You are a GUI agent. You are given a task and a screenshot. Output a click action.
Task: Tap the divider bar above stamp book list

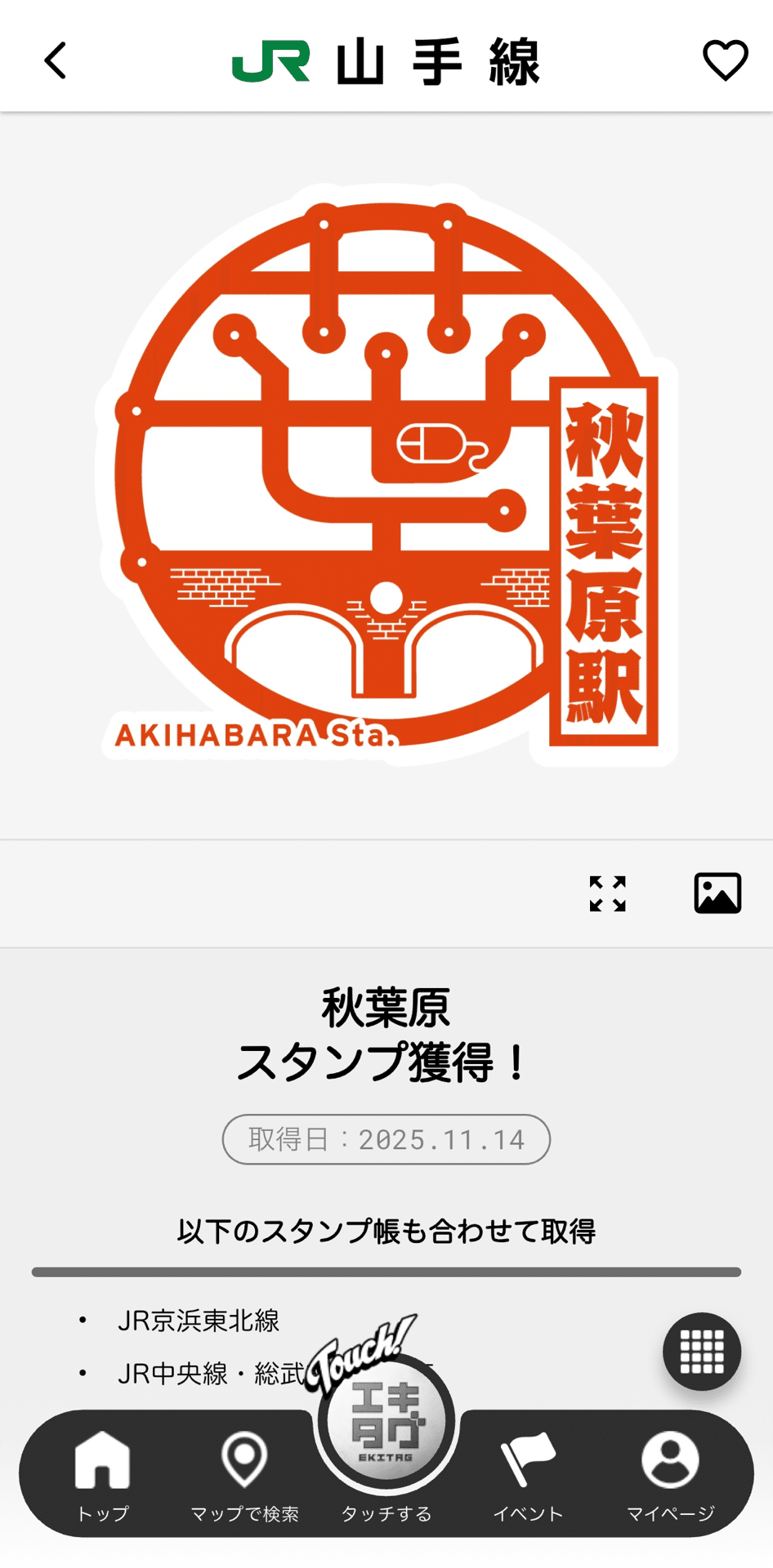pyautogui.click(x=386, y=1272)
